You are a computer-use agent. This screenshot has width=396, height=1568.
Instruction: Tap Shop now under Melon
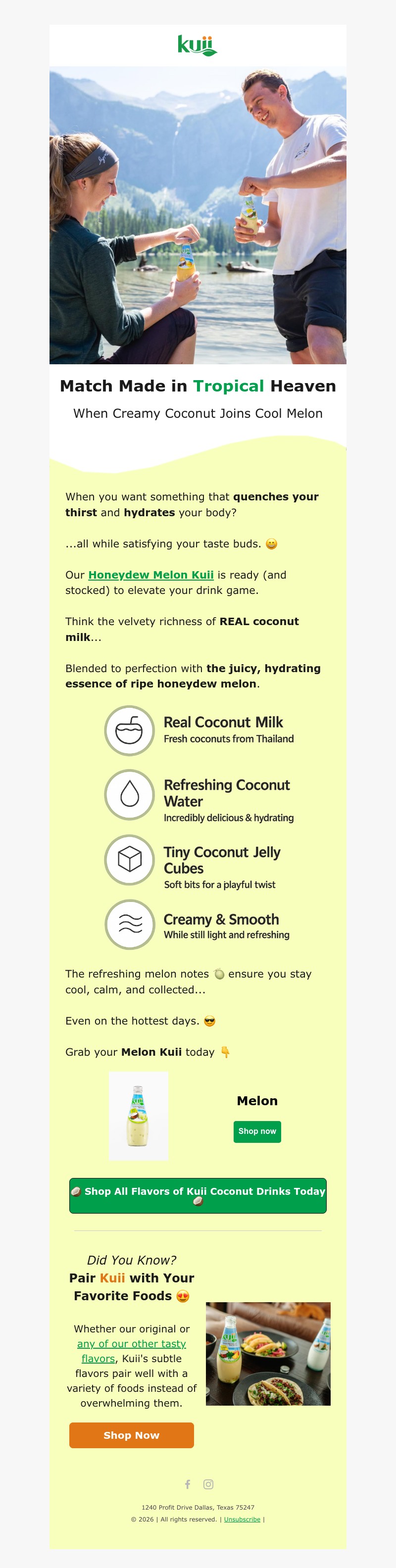(257, 1131)
